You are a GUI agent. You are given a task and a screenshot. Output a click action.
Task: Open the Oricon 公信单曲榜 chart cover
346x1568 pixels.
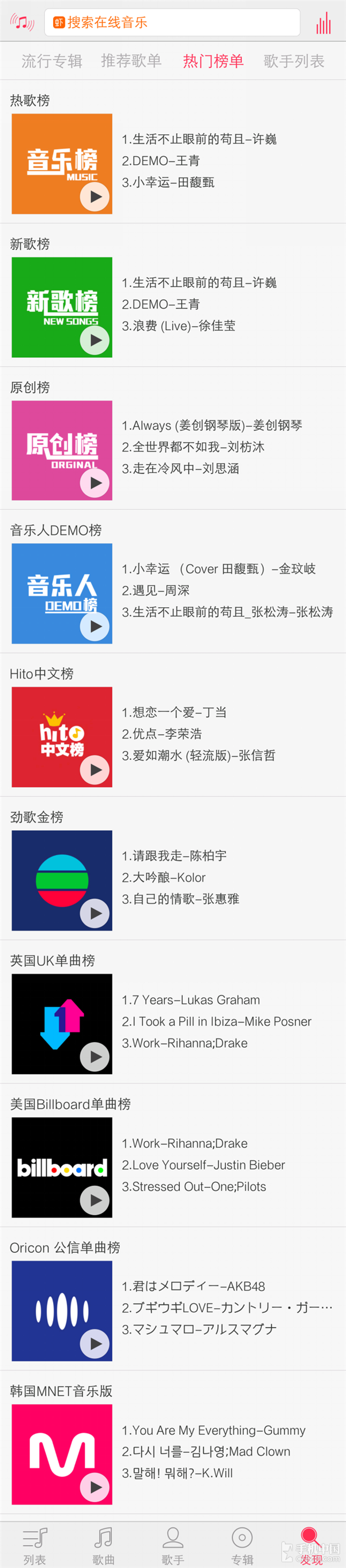tap(62, 1311)
